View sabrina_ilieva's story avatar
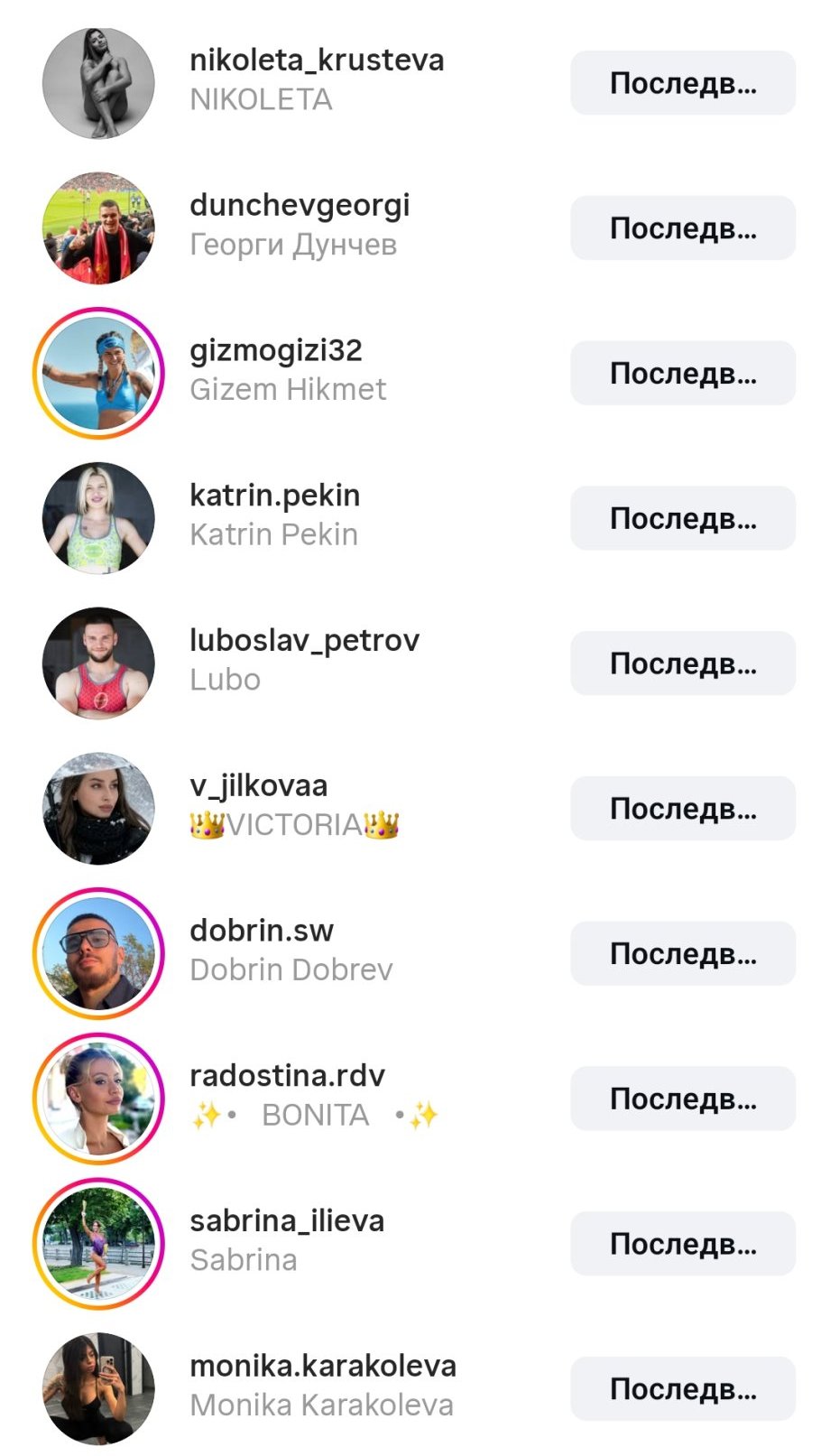The width and height of the screenshot is (821, 1456). pyautogui.click(x=98, y=1244)
